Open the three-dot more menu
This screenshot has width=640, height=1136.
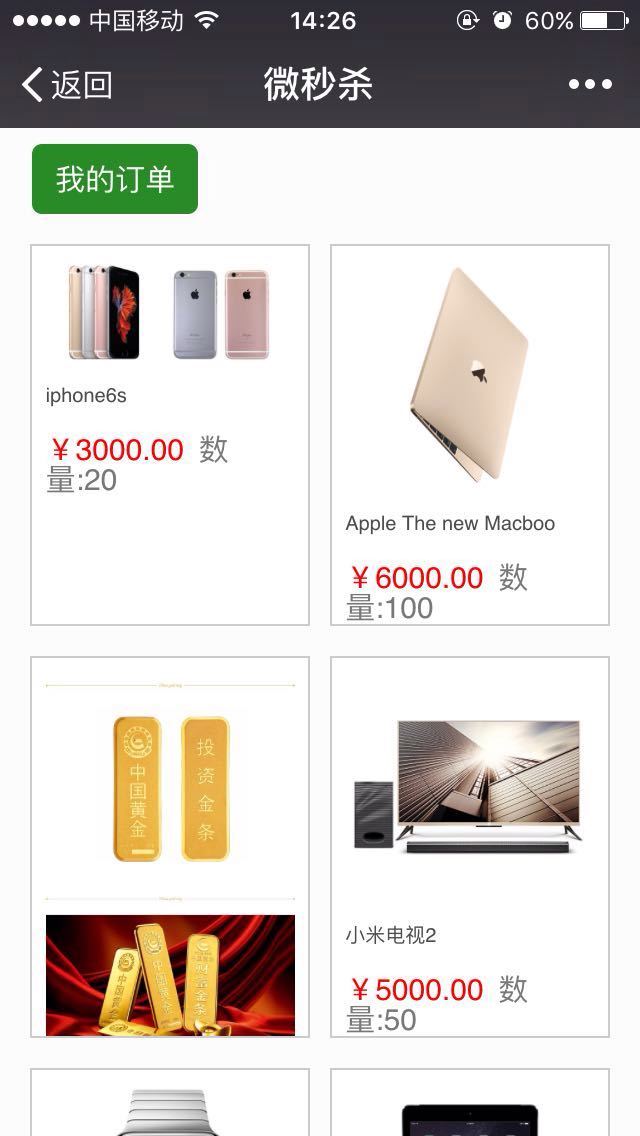tap(590, 85)
